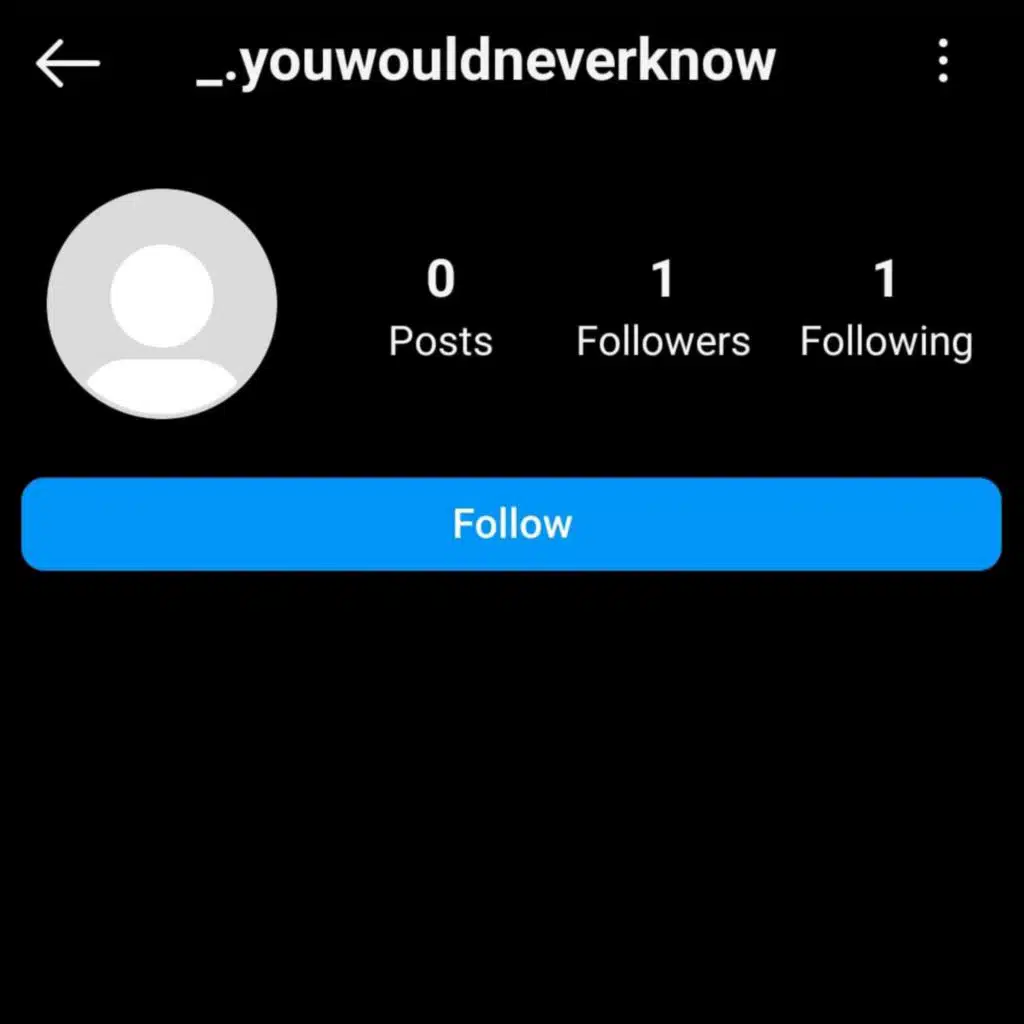Viewport: 1024px width, 1024px height.
Task: Open the Followers list
Action: (x=663, y=309)
